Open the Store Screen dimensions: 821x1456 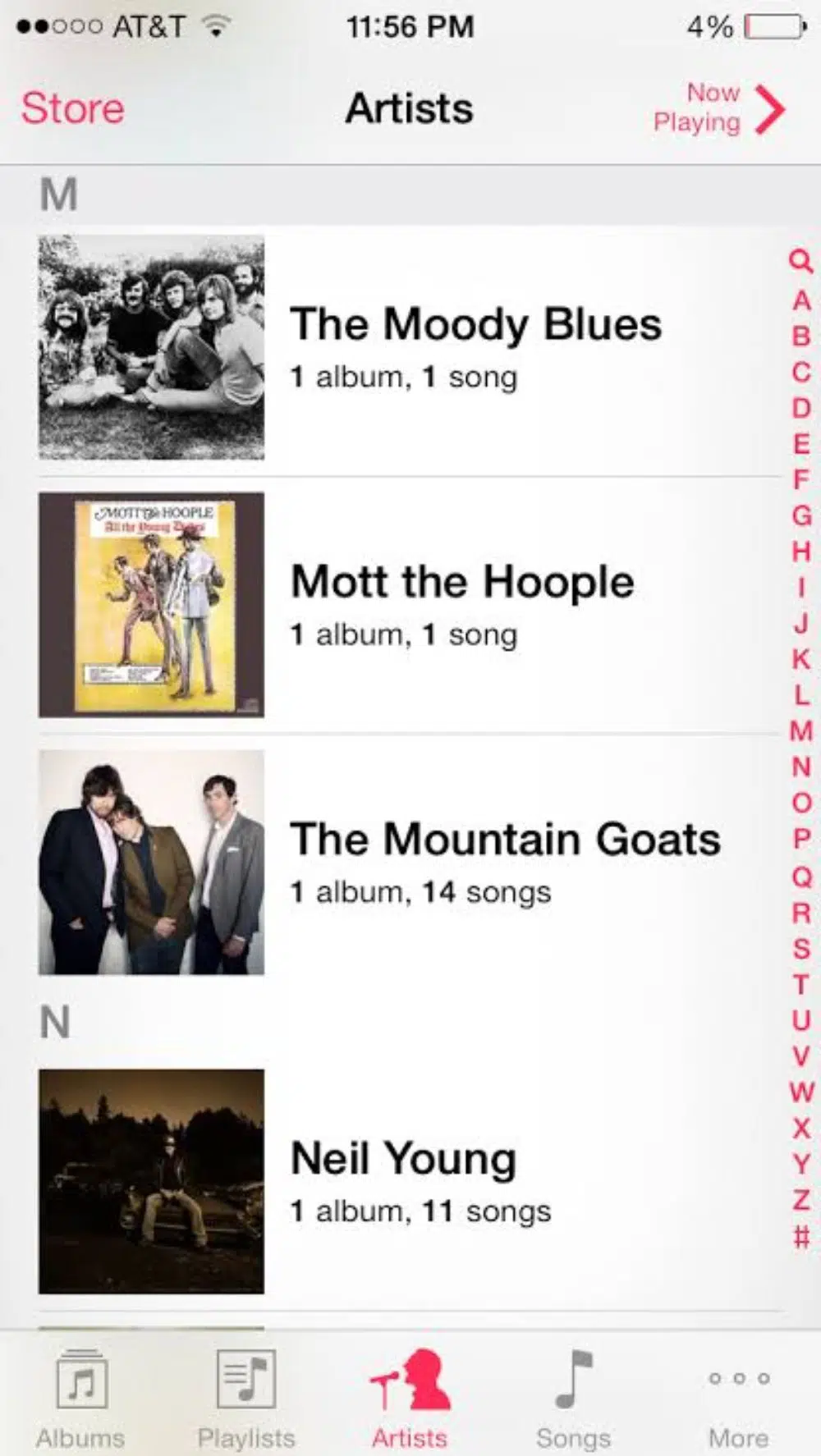73,108
